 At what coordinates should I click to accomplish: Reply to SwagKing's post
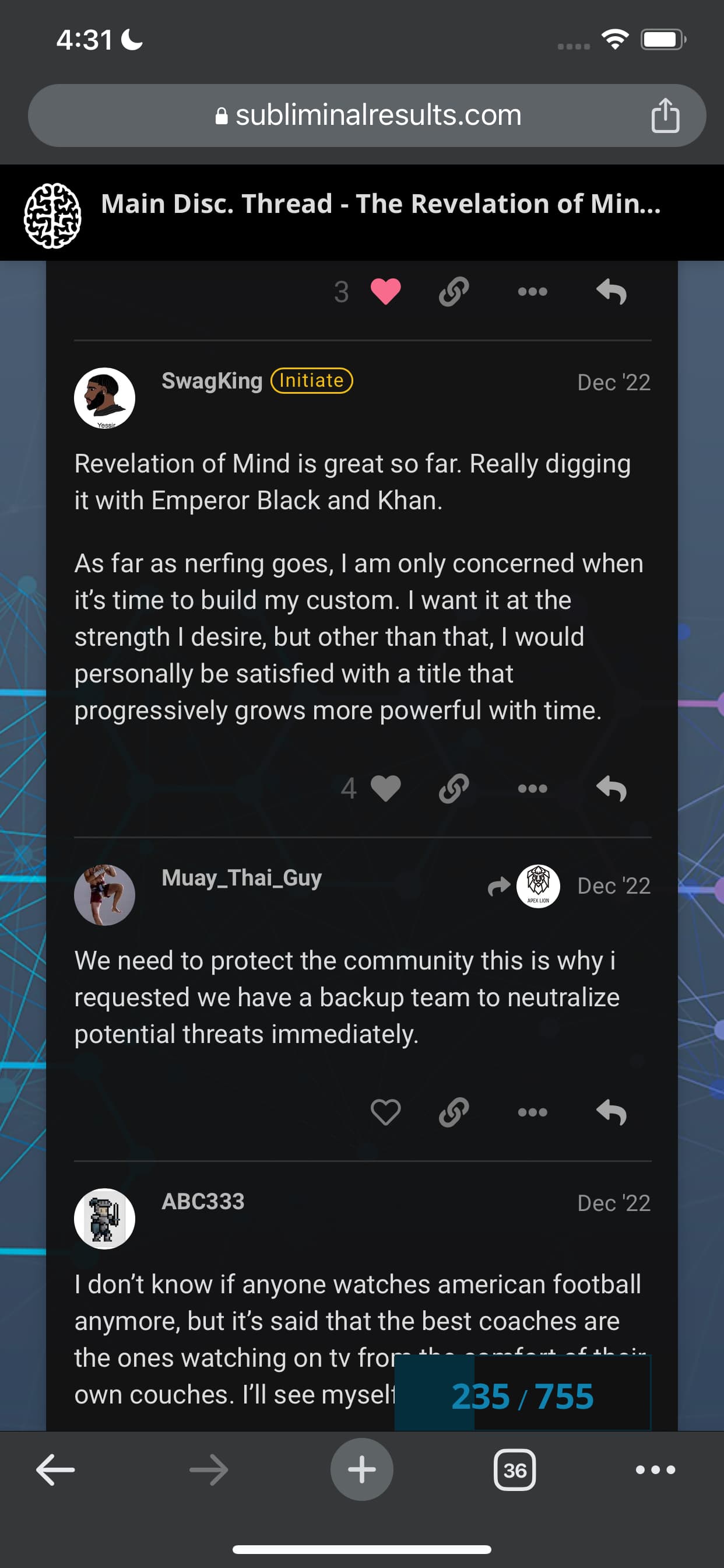click(611, 788)
